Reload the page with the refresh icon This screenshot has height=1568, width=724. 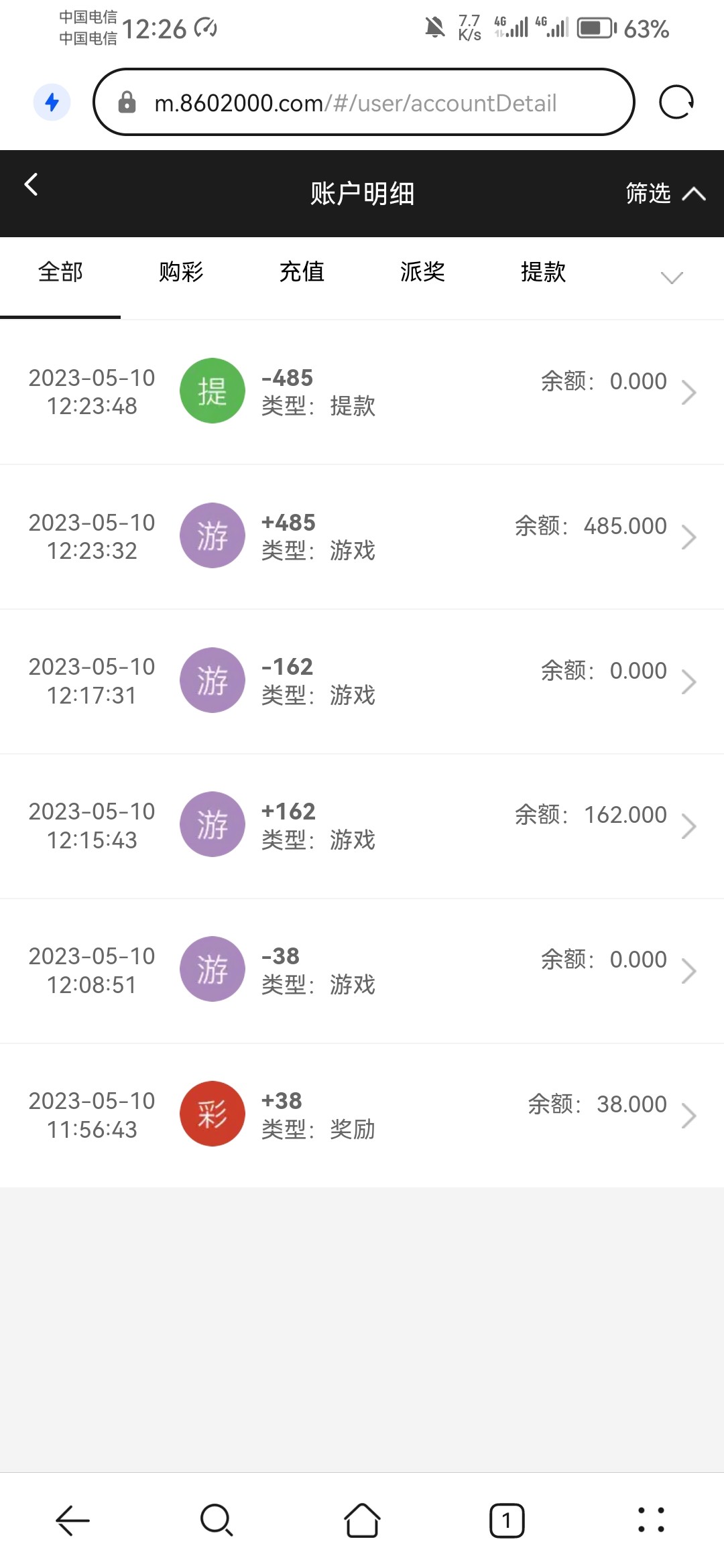676,103
